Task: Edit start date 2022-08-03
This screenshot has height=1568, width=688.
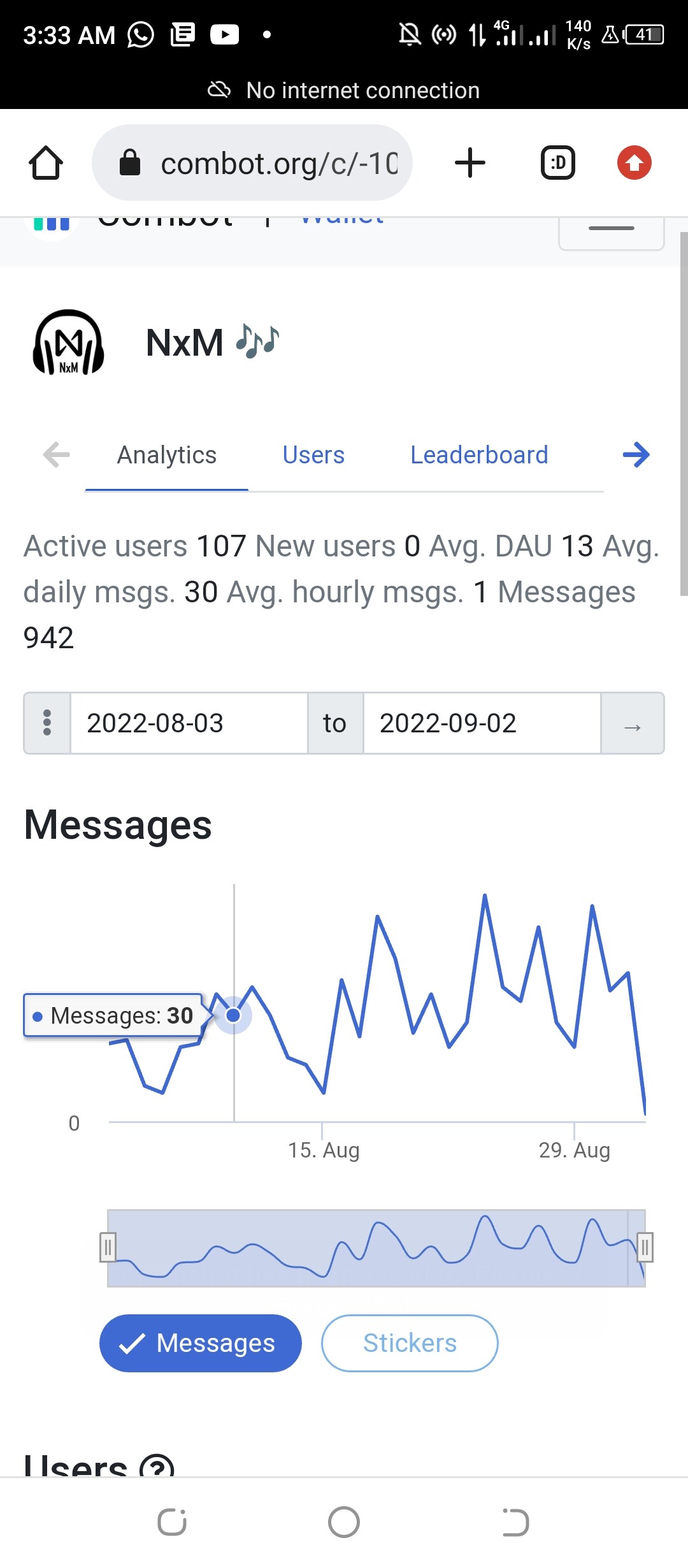Action: click(x=189, y=723)
